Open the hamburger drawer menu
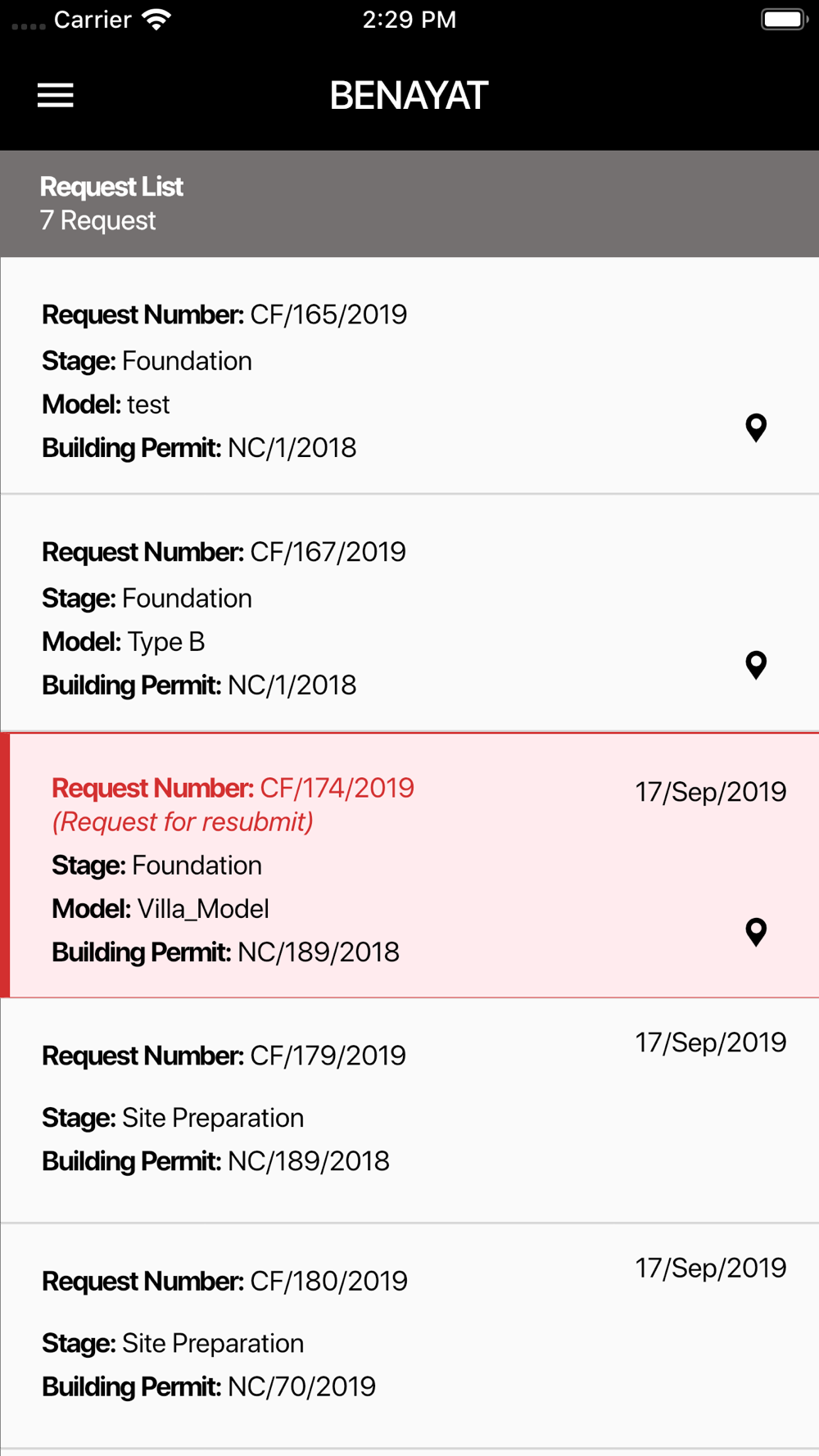Image resolution: width=819 pixels, height=1456 pixels. [x=56, y=96]
